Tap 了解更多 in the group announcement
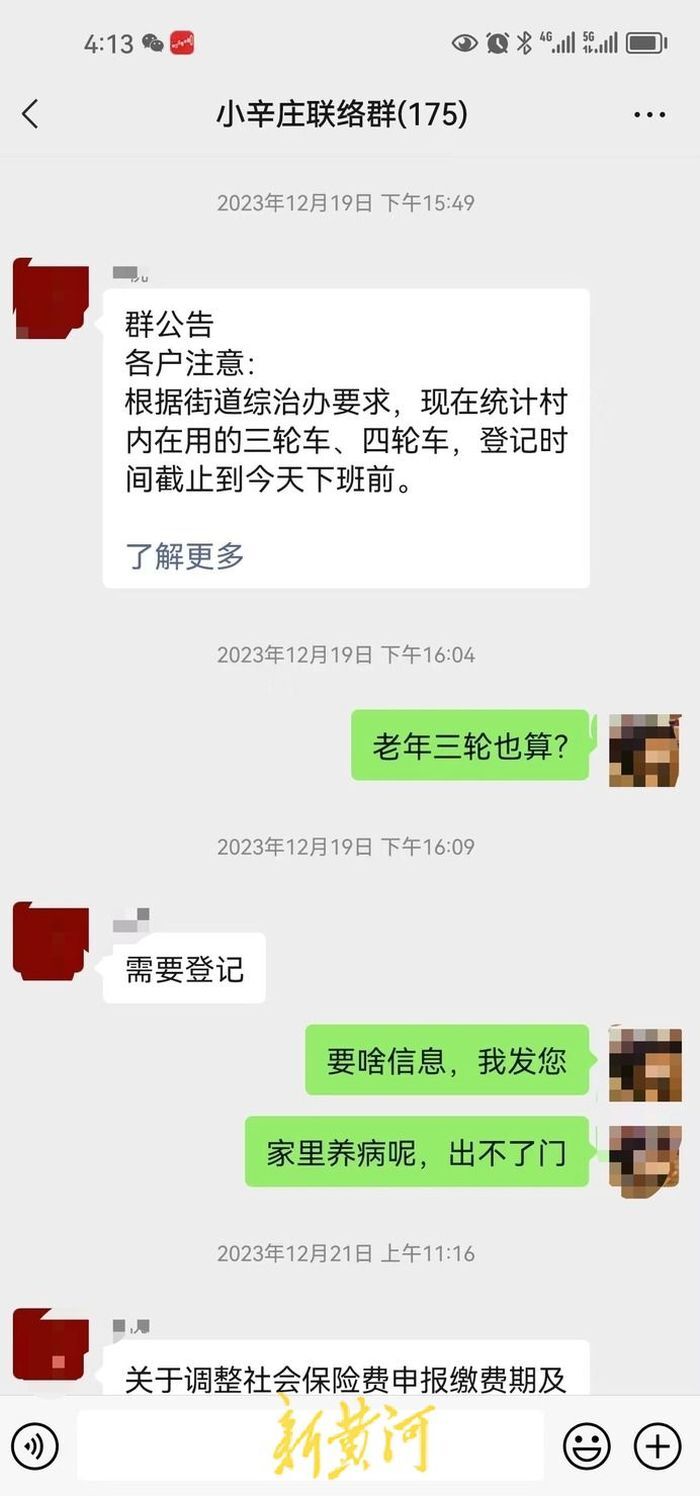Screen dimensions: 700x1496 [185, 556]
